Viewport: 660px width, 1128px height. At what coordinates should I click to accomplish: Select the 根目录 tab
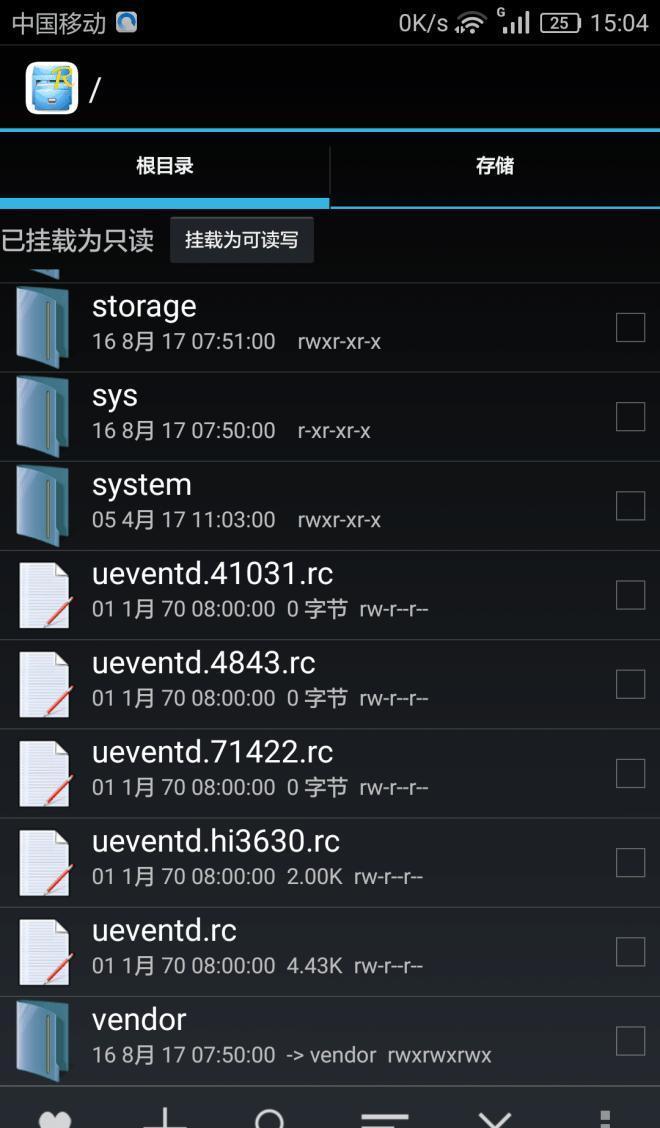pyautogui.click(x=165, y=166)
